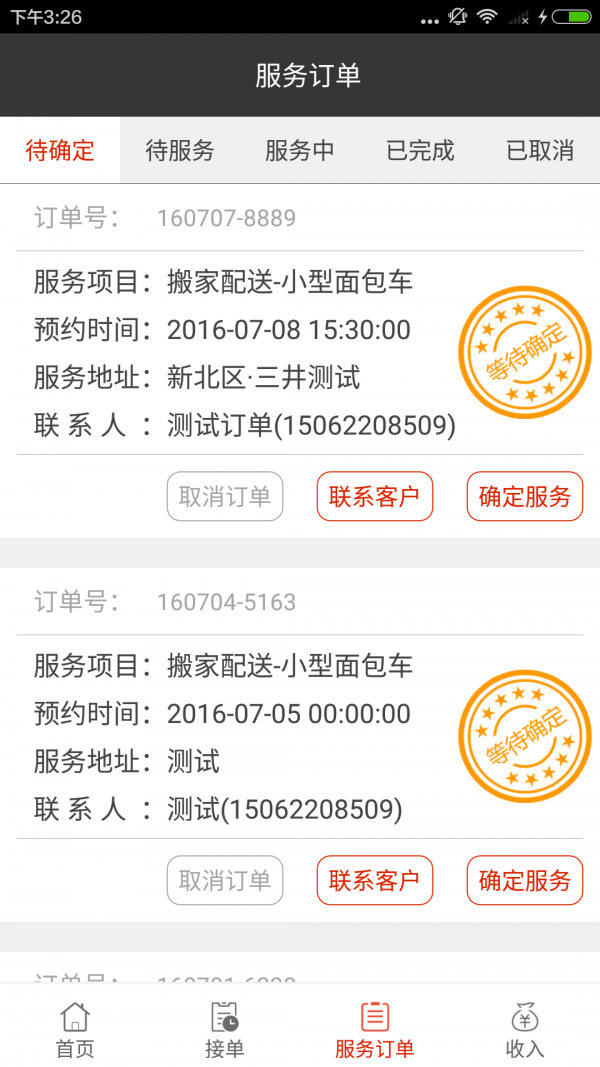Tap 联系客户 for order 160707-8889
Image resolution: width=600 pixels, height=1067 pixels.
375,497
